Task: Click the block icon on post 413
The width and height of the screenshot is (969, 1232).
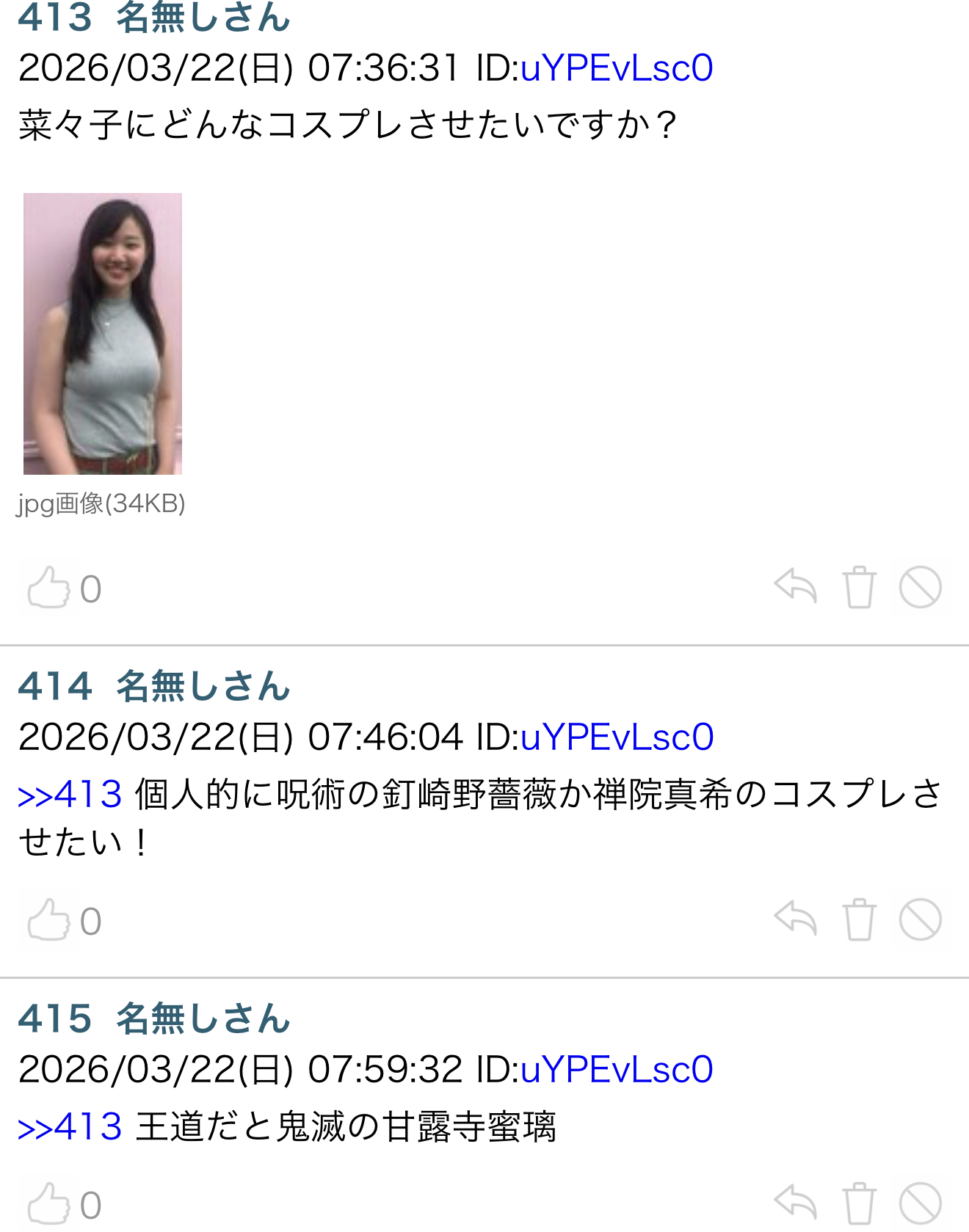Action: click(x=921, y=587)
